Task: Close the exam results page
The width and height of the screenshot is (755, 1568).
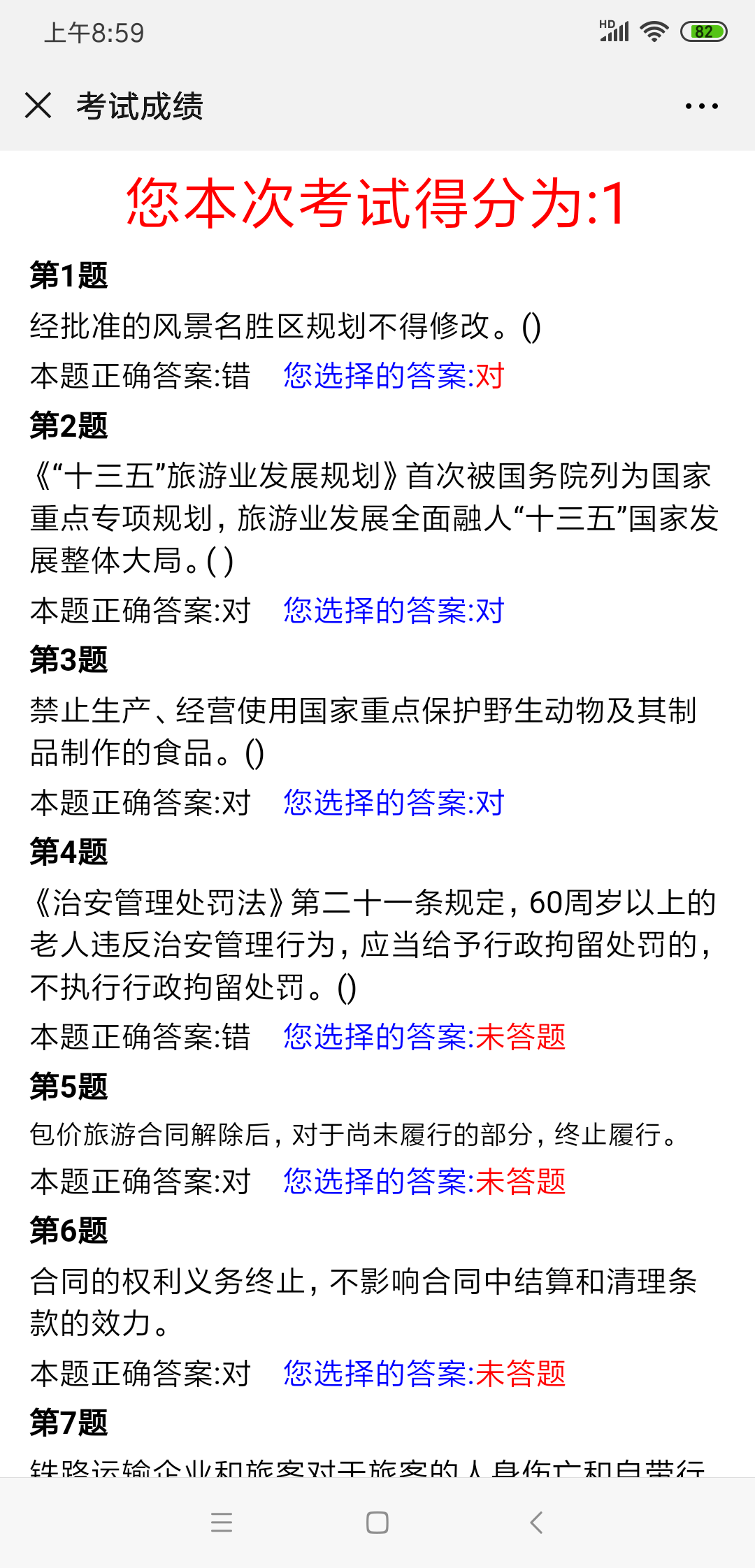Action: [38, 106]
